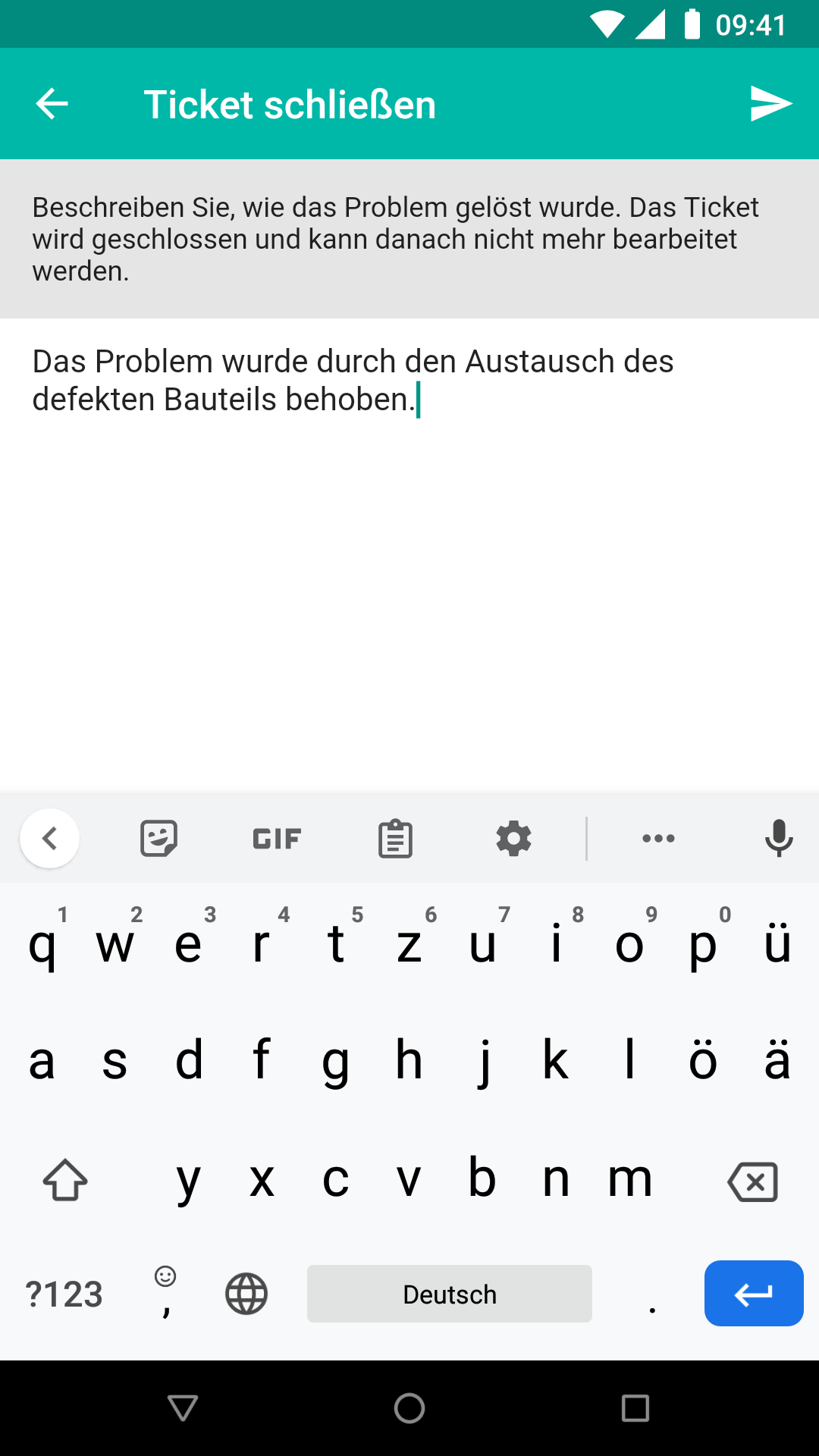Tap the resolution description text field

coord(409,554)
